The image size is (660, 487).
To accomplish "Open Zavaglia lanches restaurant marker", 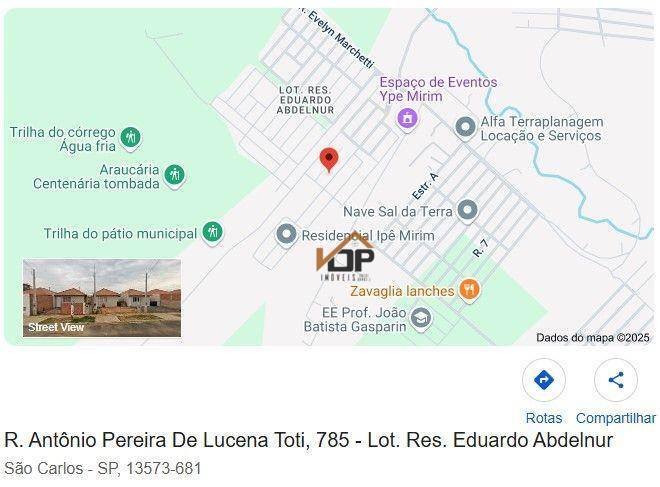I will click(x=469, y=291).
